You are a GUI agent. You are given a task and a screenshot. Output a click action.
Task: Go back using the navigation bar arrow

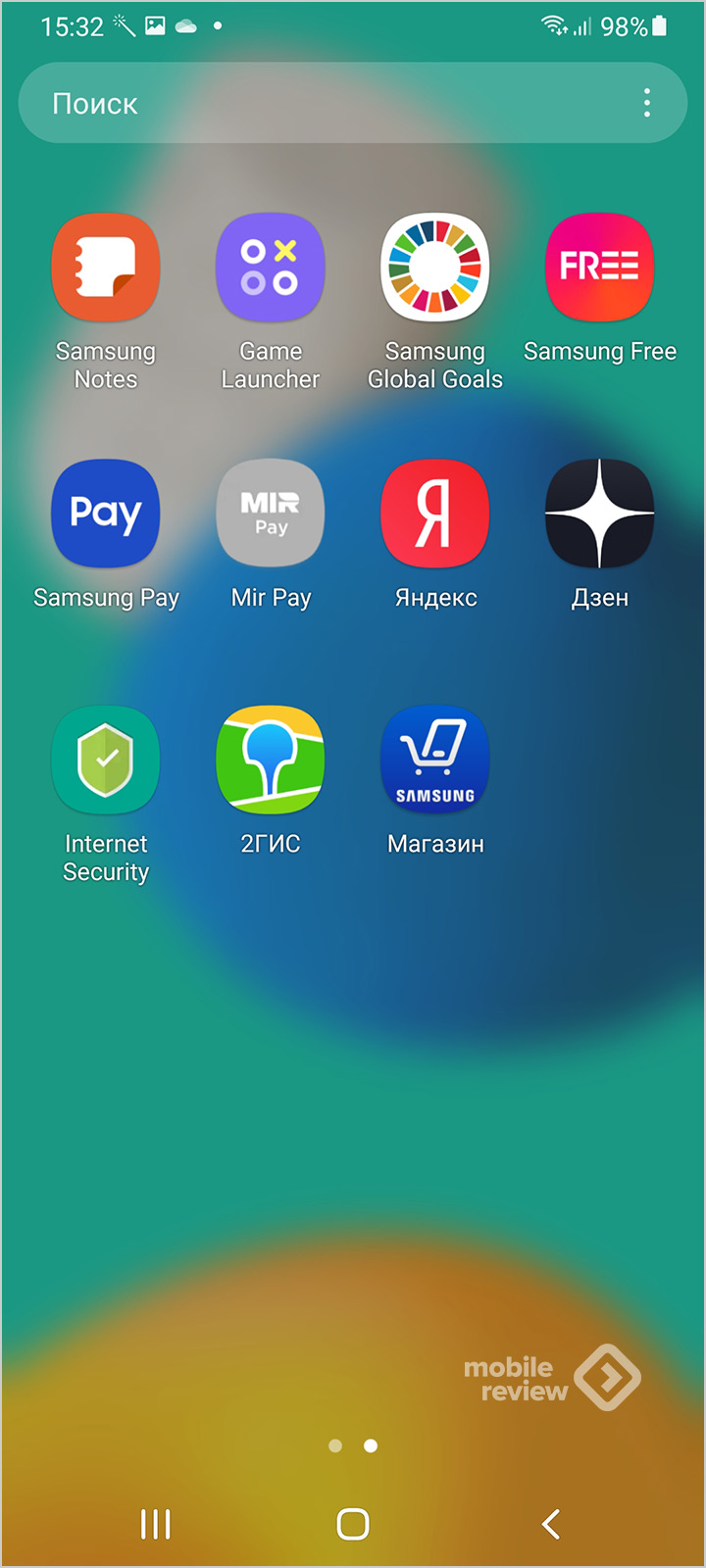point(551,1524)
